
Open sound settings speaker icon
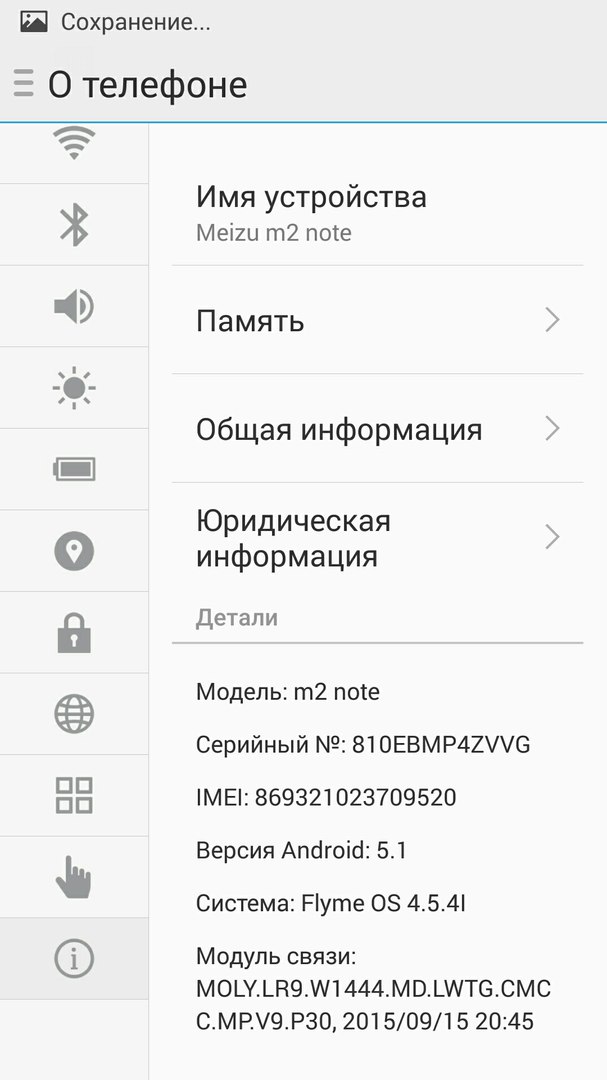[74, 306]
